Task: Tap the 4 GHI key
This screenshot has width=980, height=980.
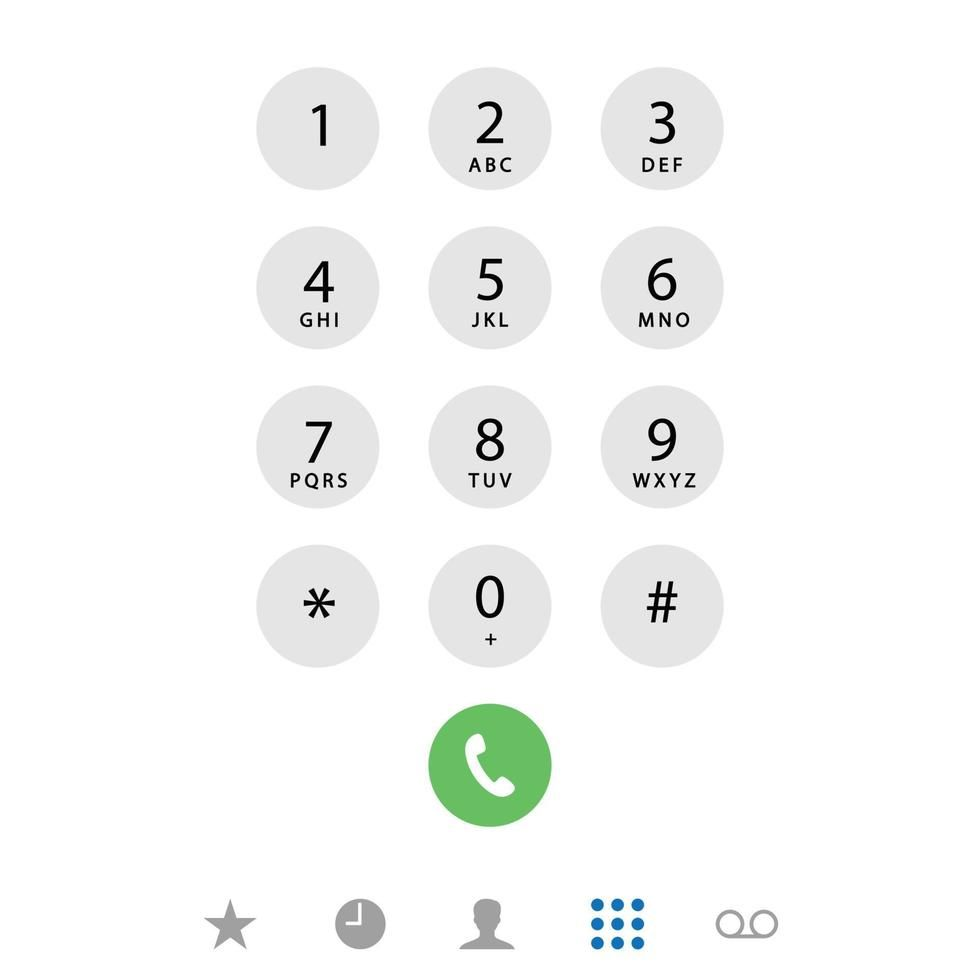Action: coord(318,288)
